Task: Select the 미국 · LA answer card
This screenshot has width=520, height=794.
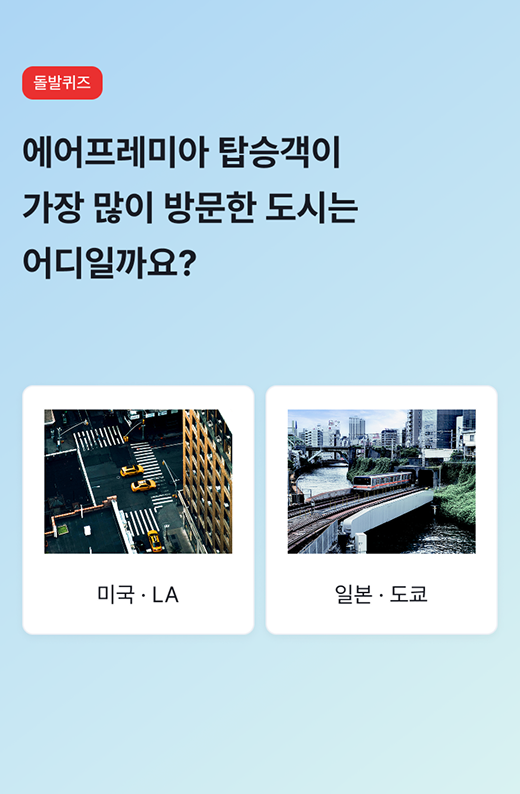Action: (x=138, y=509)
